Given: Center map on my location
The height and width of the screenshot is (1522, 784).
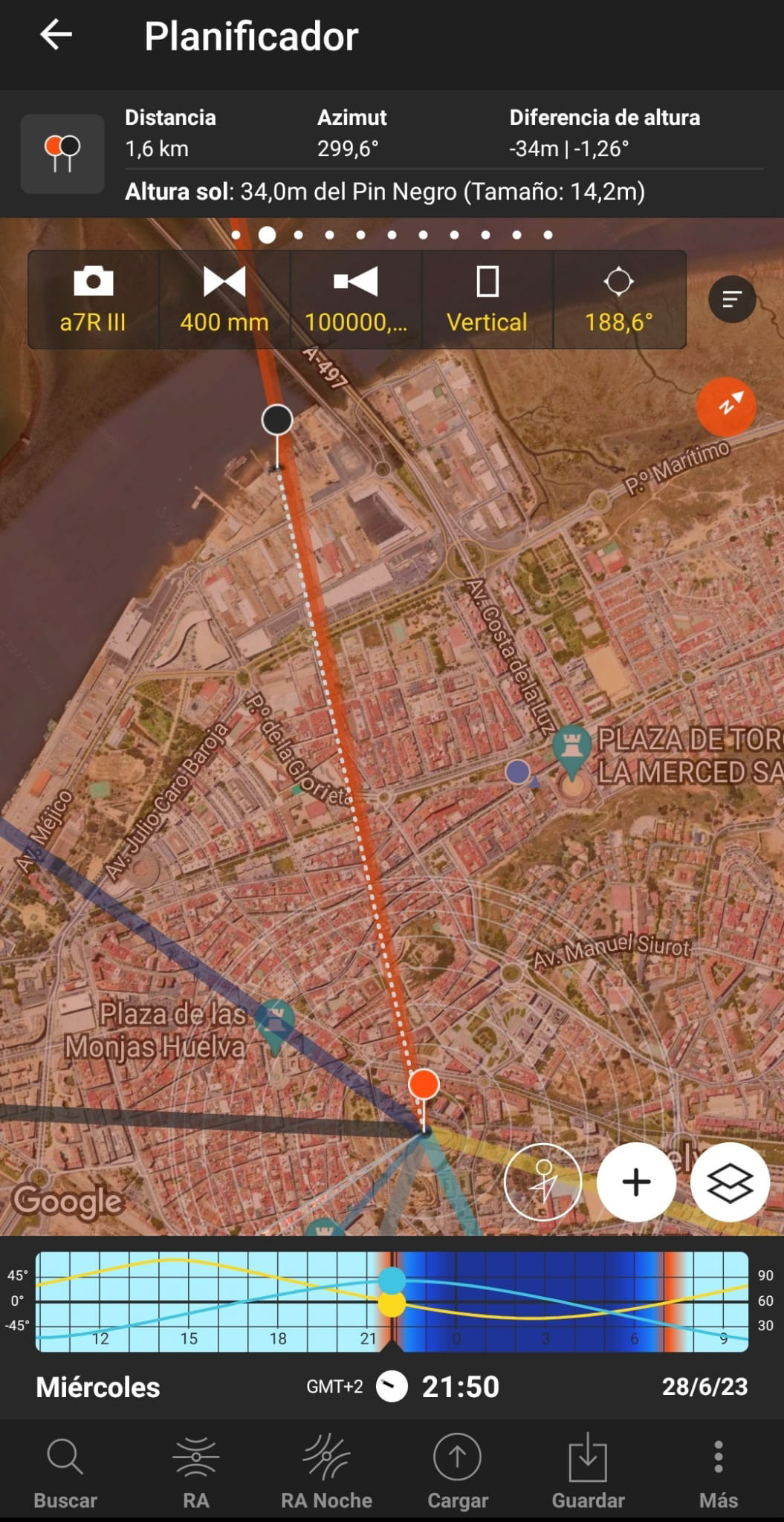Looking at the screenshot, I should click(x=542, y=1182).
